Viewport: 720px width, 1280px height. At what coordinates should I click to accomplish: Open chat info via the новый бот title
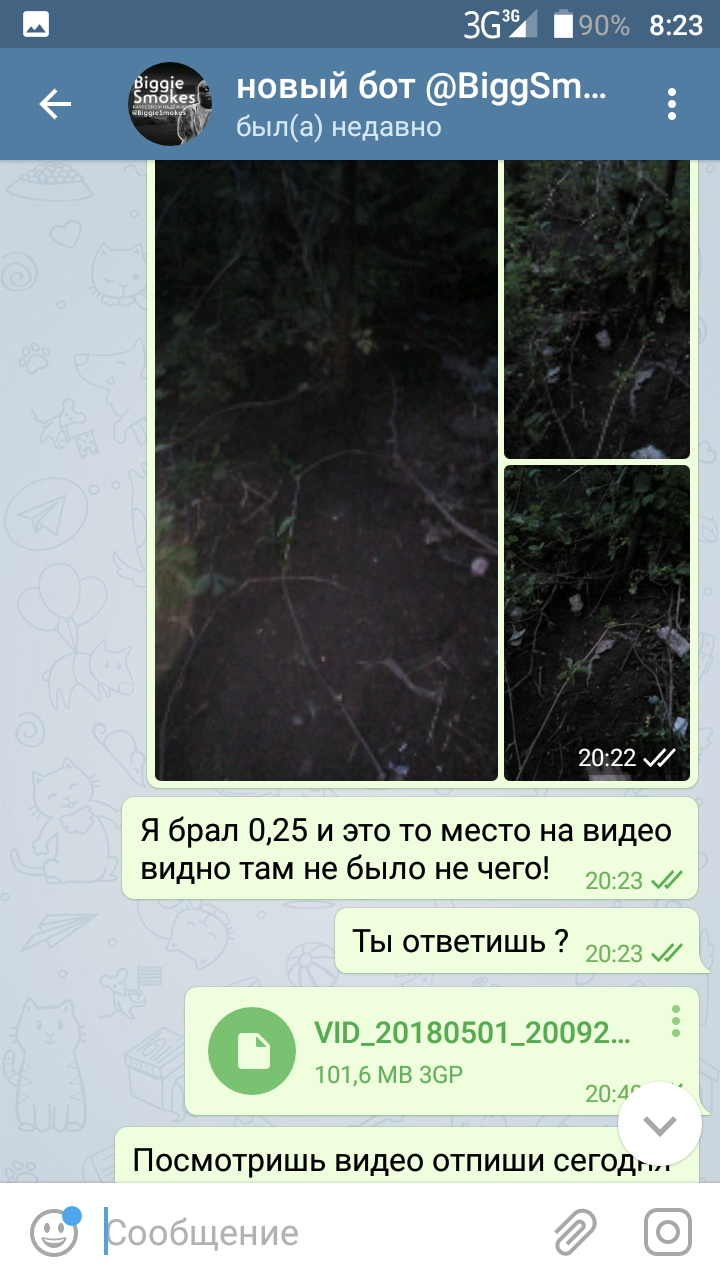click(421, 88)
